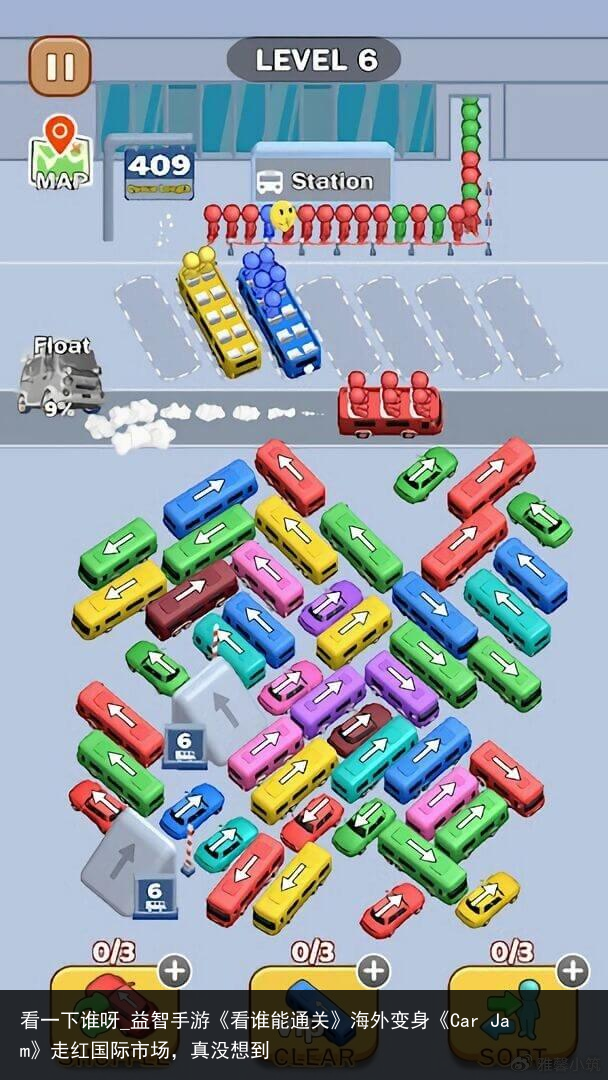Move the red bus pointing up-right at top
Viewport: 608px width, 1080px height.
click(x=491, y=477)
